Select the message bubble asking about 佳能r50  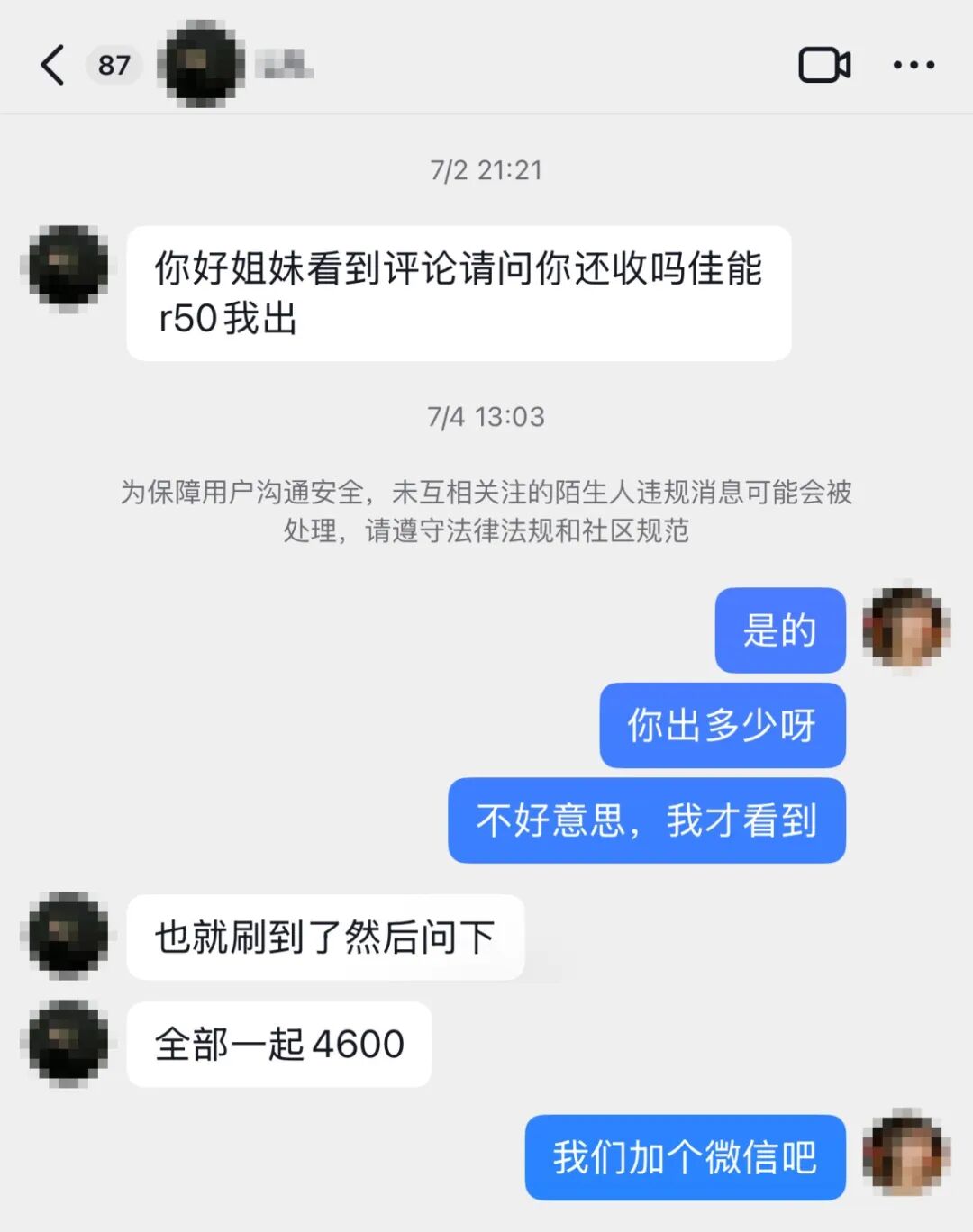(459, 293)
